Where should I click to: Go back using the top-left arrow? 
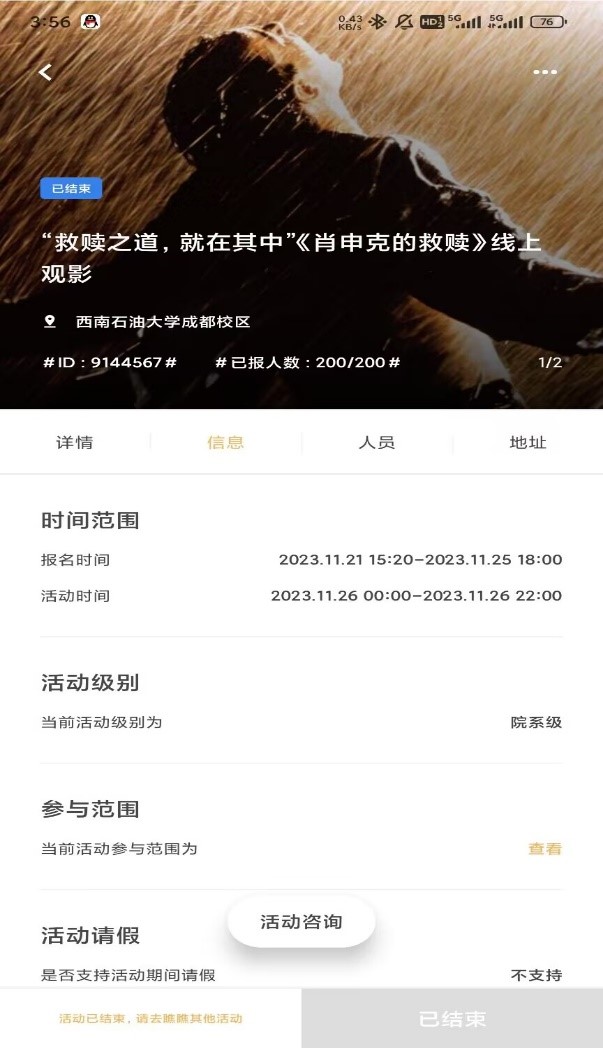[x=45, y=72]
